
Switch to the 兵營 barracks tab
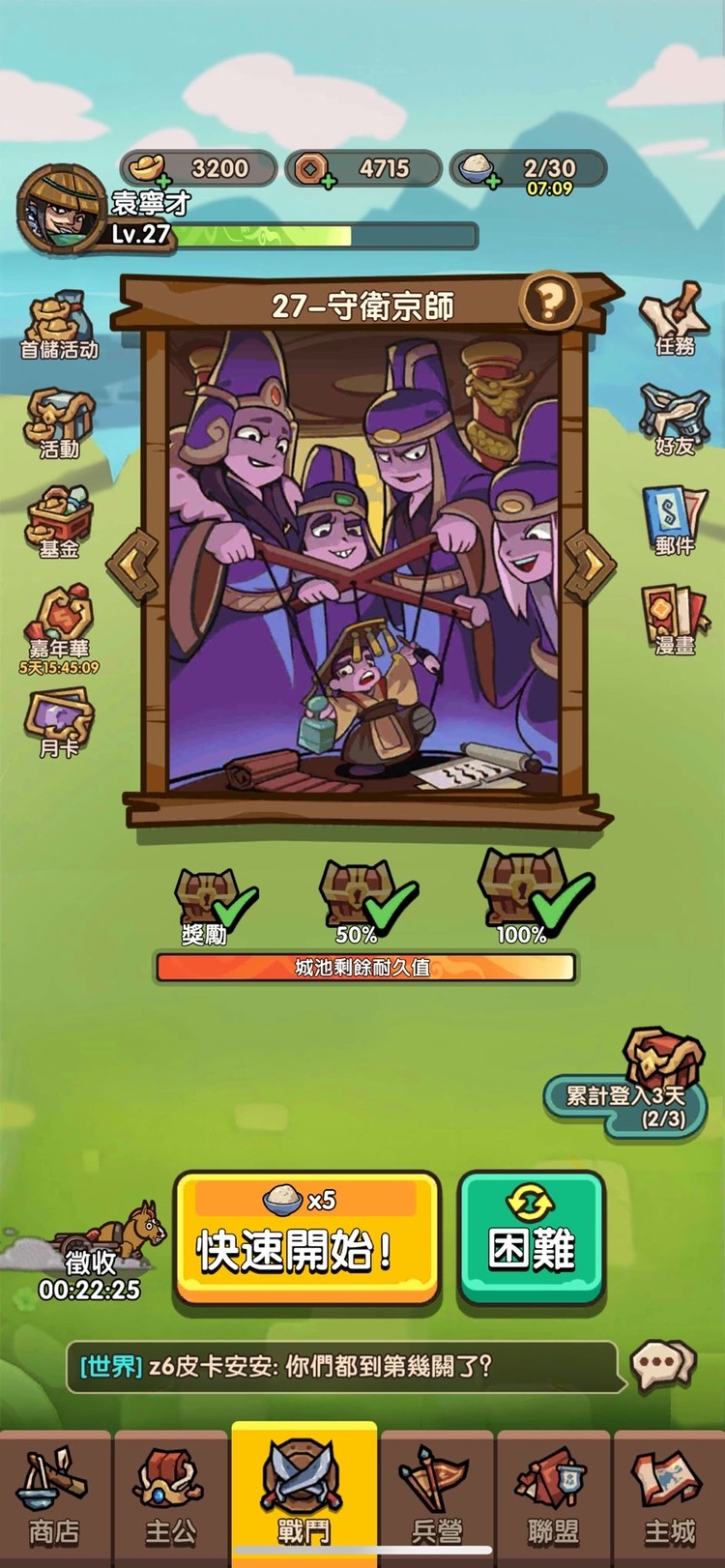click(x=436, y=1498)
